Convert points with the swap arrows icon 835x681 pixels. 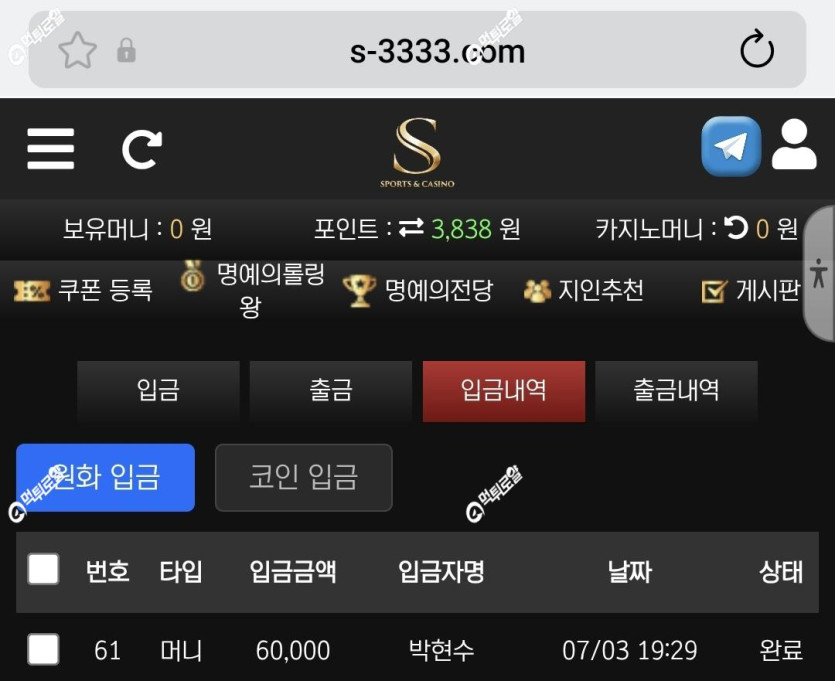412,228
